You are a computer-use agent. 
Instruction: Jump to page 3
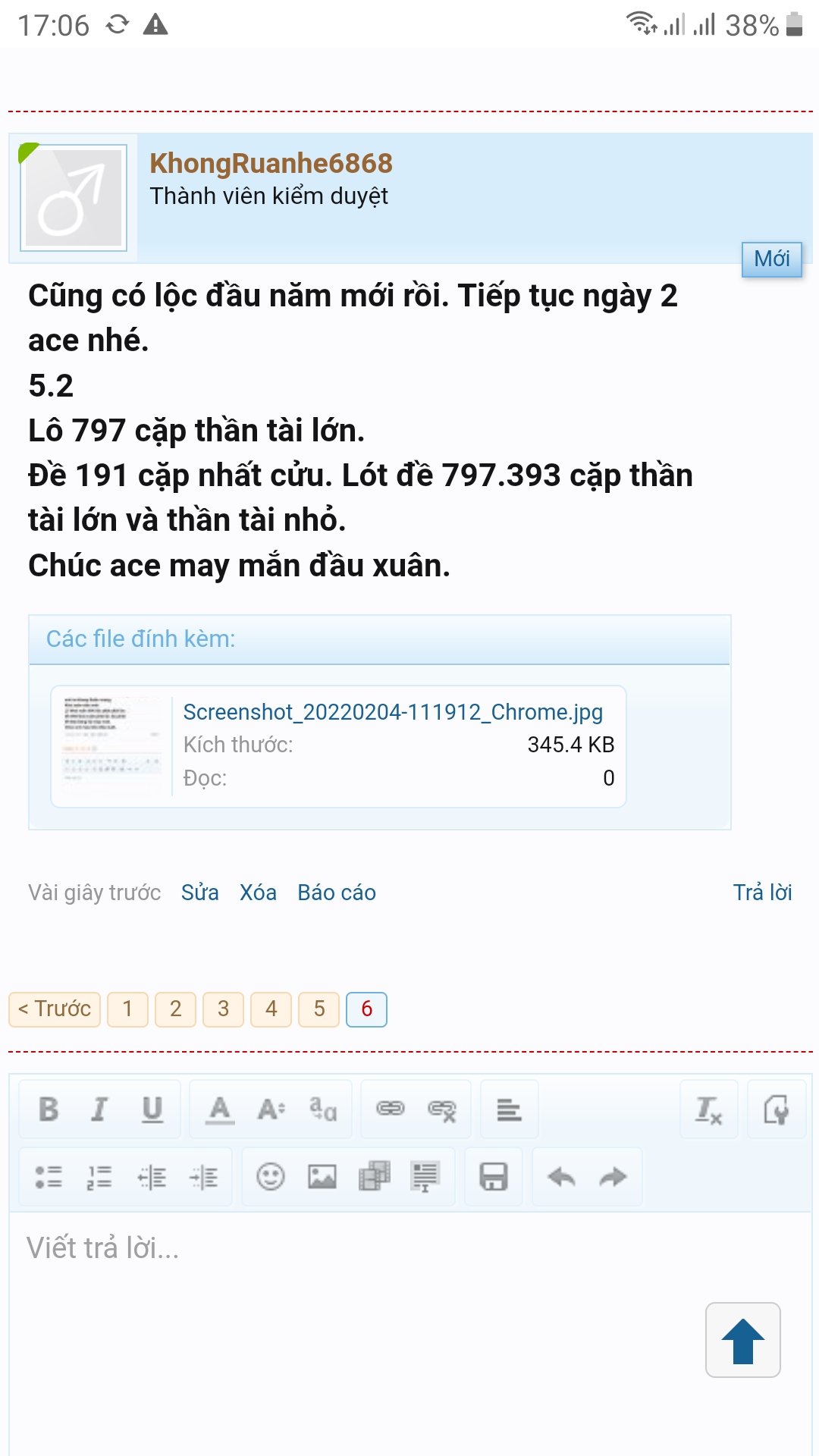[223, 1009]
